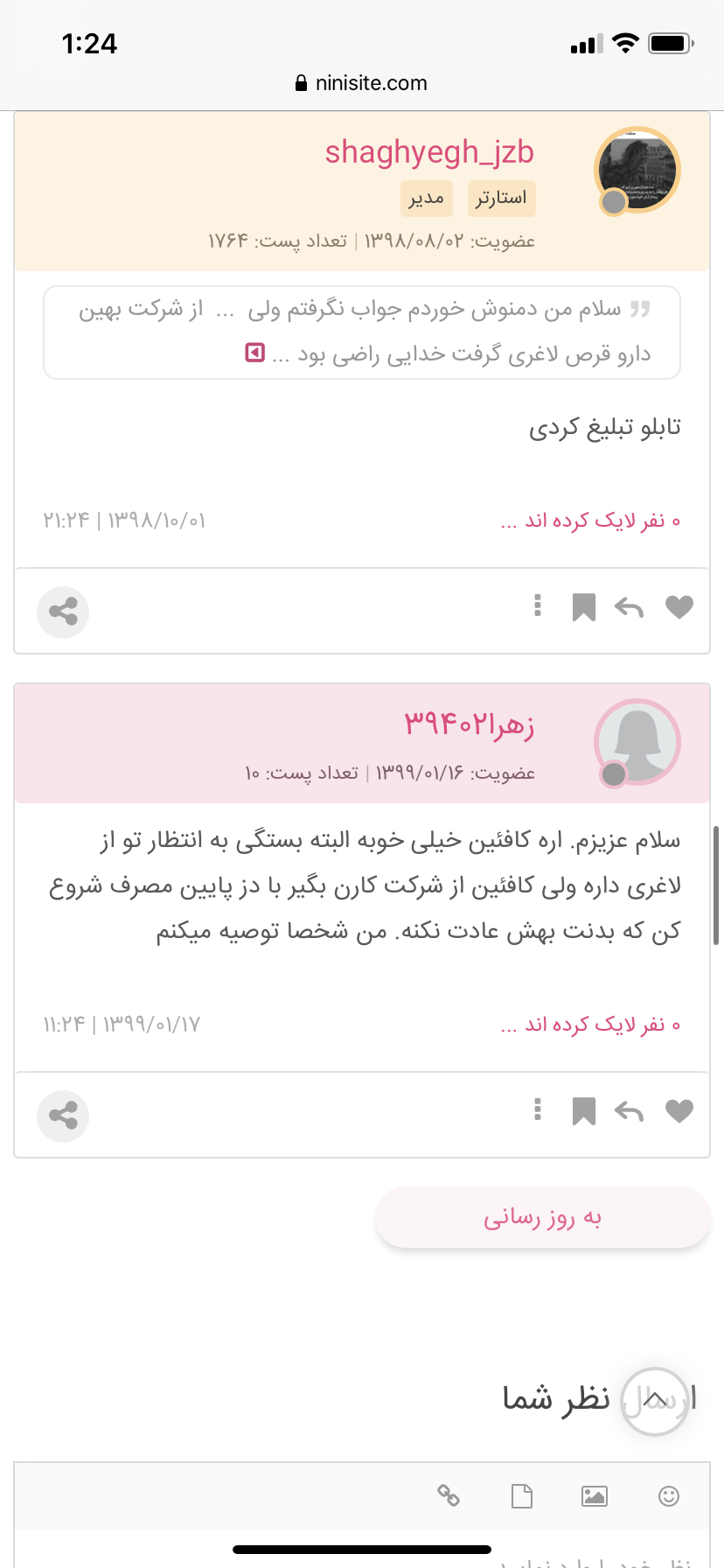
Task: Insert an image in the comment editor
Action: coord(595,1496)
